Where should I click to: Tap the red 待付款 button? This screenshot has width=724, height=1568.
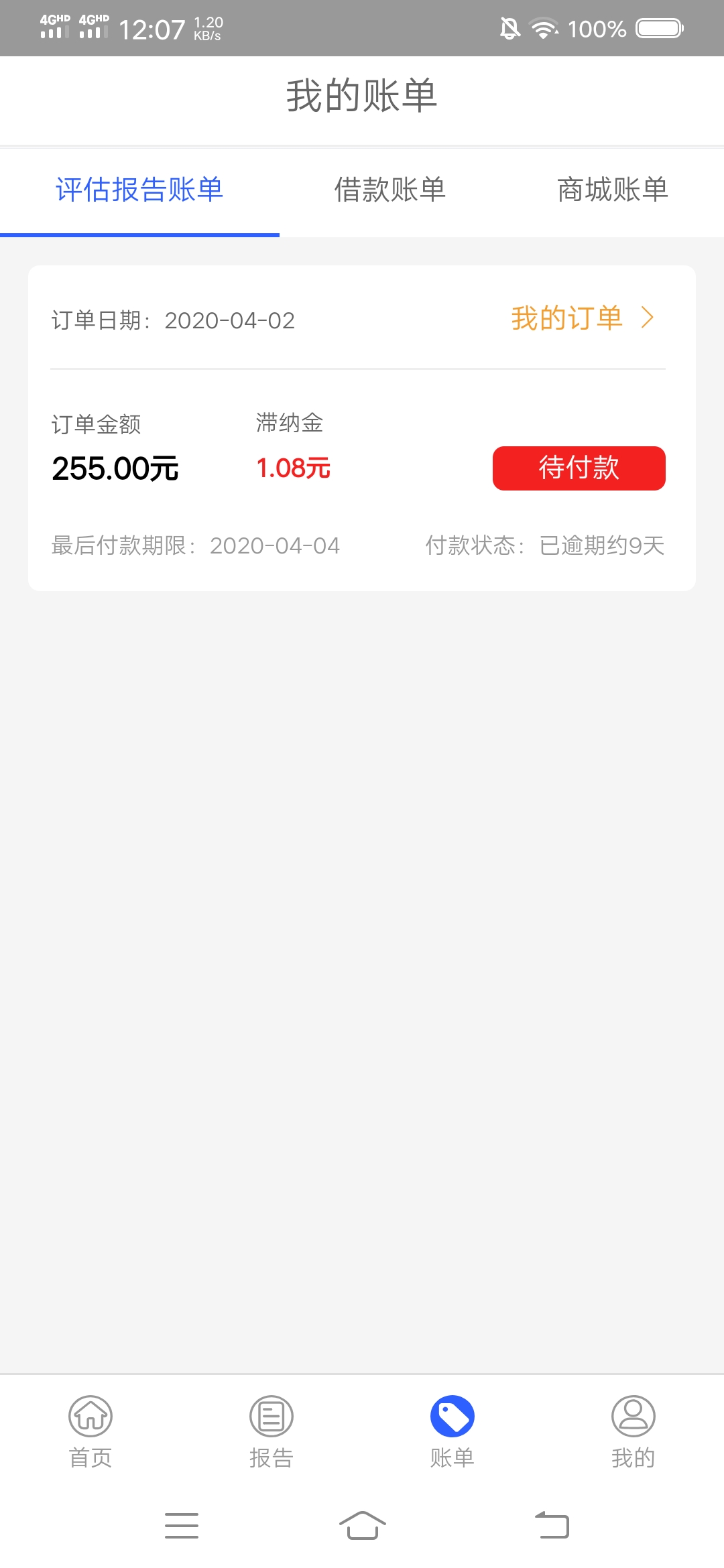pos(579,468)
